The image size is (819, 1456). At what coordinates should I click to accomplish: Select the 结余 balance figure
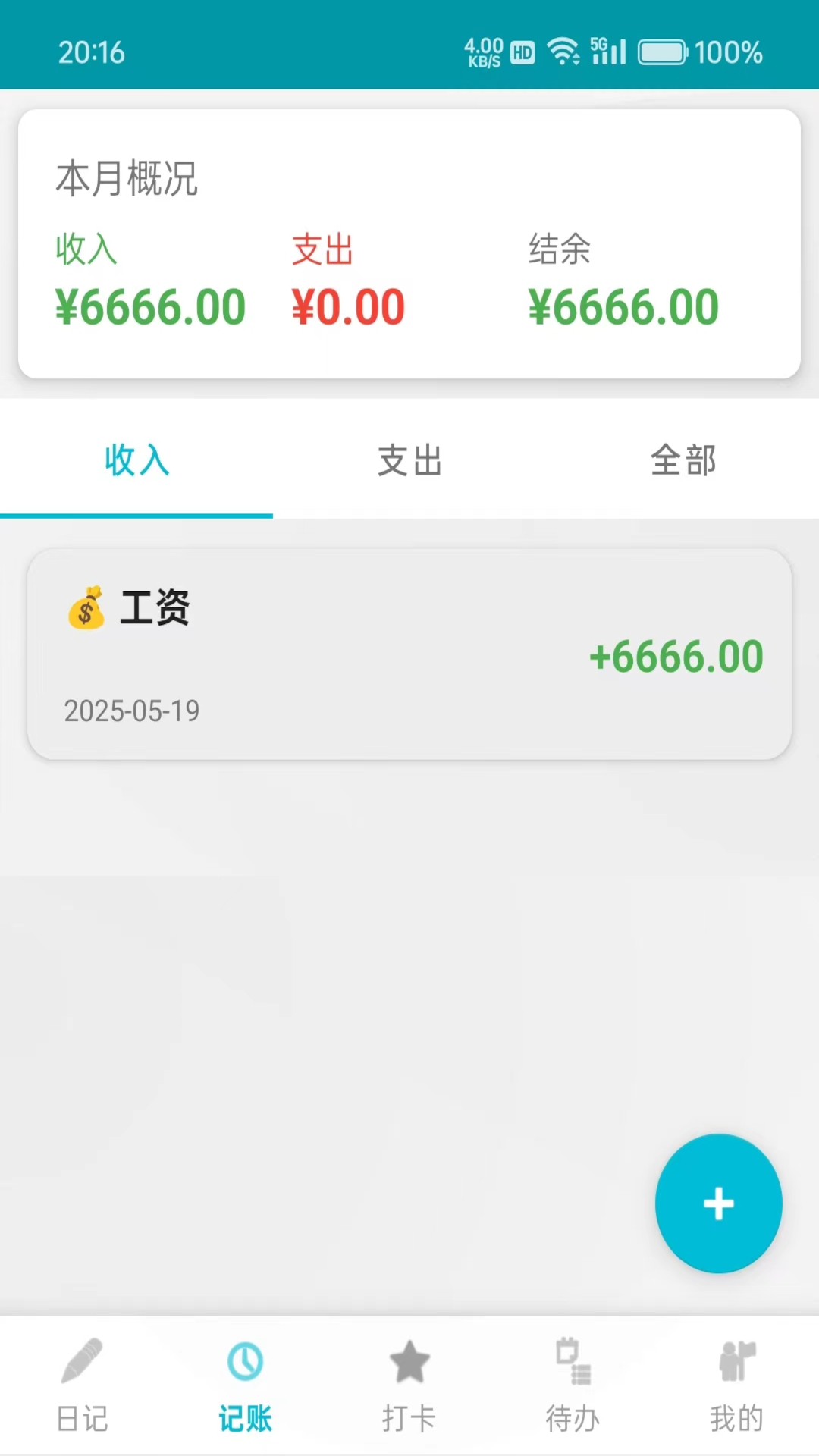coord(623,306)
